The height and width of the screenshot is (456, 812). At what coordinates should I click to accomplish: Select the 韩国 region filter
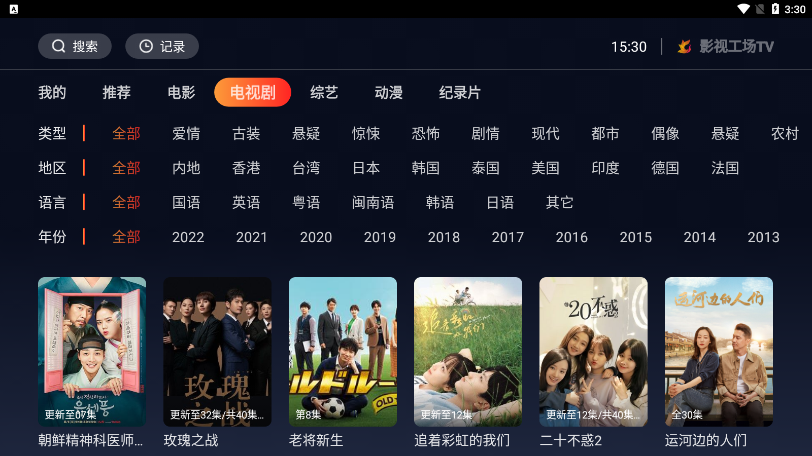tap(426, 168)
